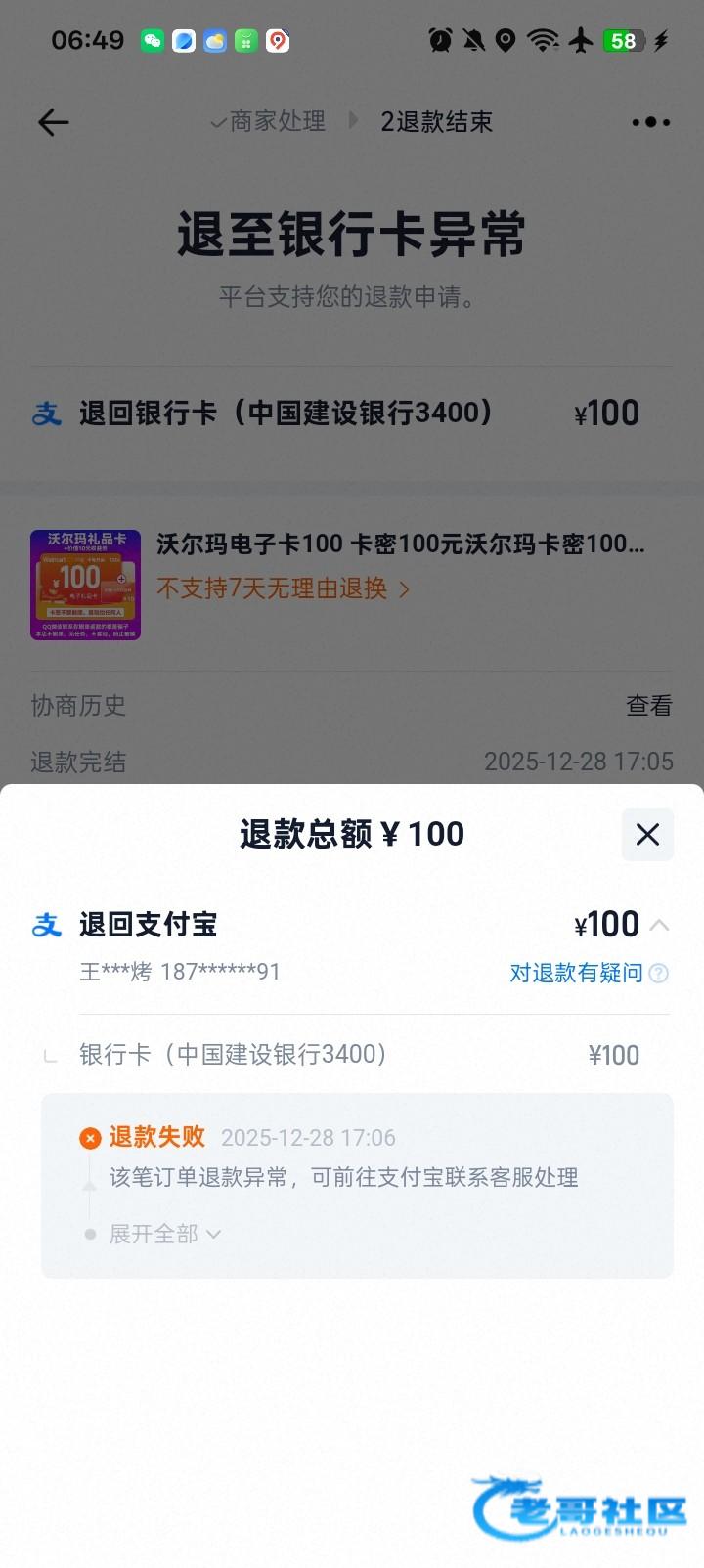Viewport: 704px width, 1568px height.
Task: Go back with the top-left arrow
Action: pyautogui.click(x=54, y=122)
